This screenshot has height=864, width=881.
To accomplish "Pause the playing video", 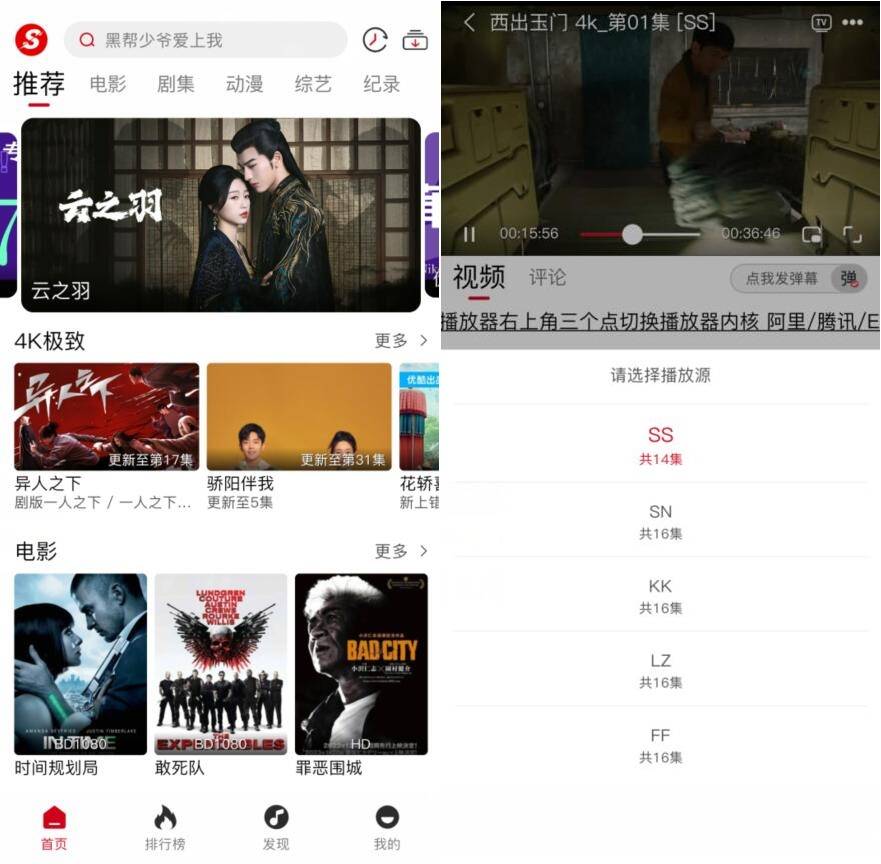I will 469,234.
